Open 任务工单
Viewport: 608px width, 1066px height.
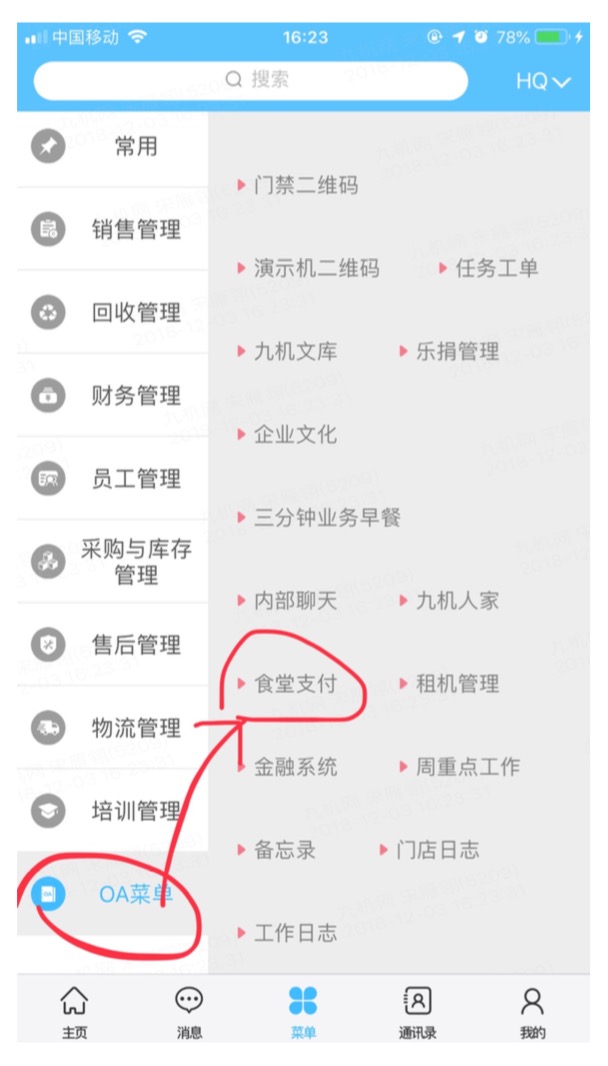coord(489,268)
